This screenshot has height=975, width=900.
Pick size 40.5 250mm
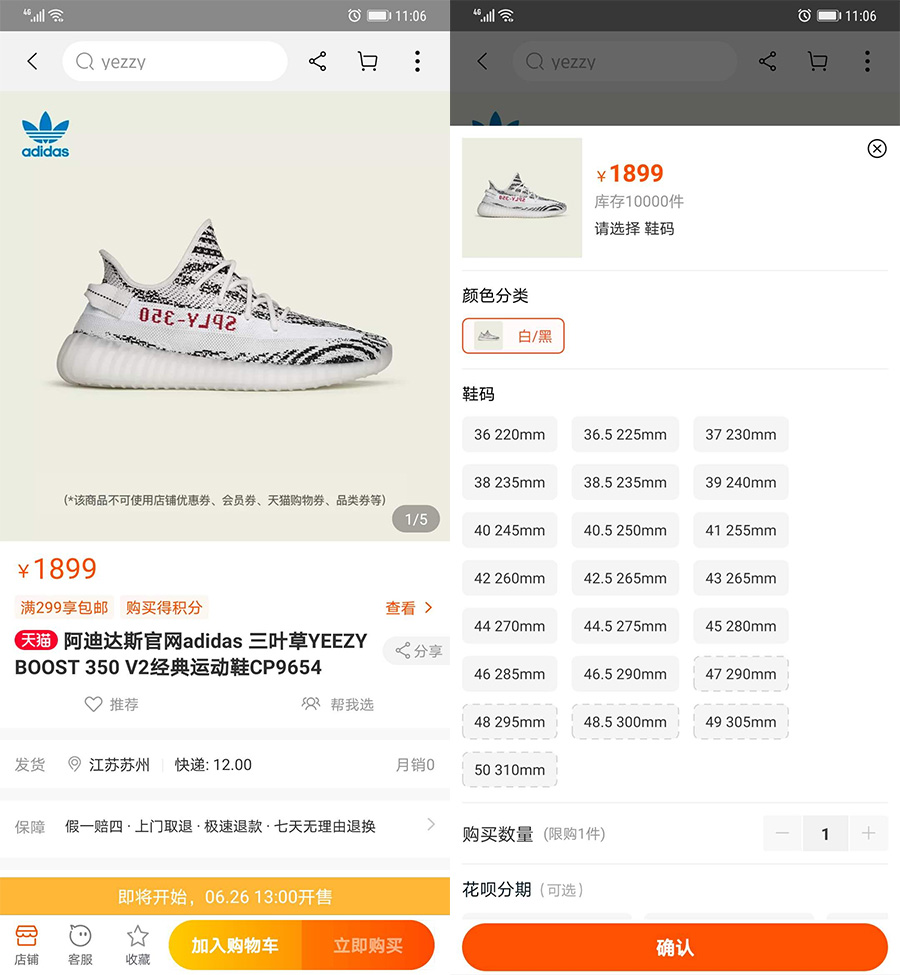point(625,530)
